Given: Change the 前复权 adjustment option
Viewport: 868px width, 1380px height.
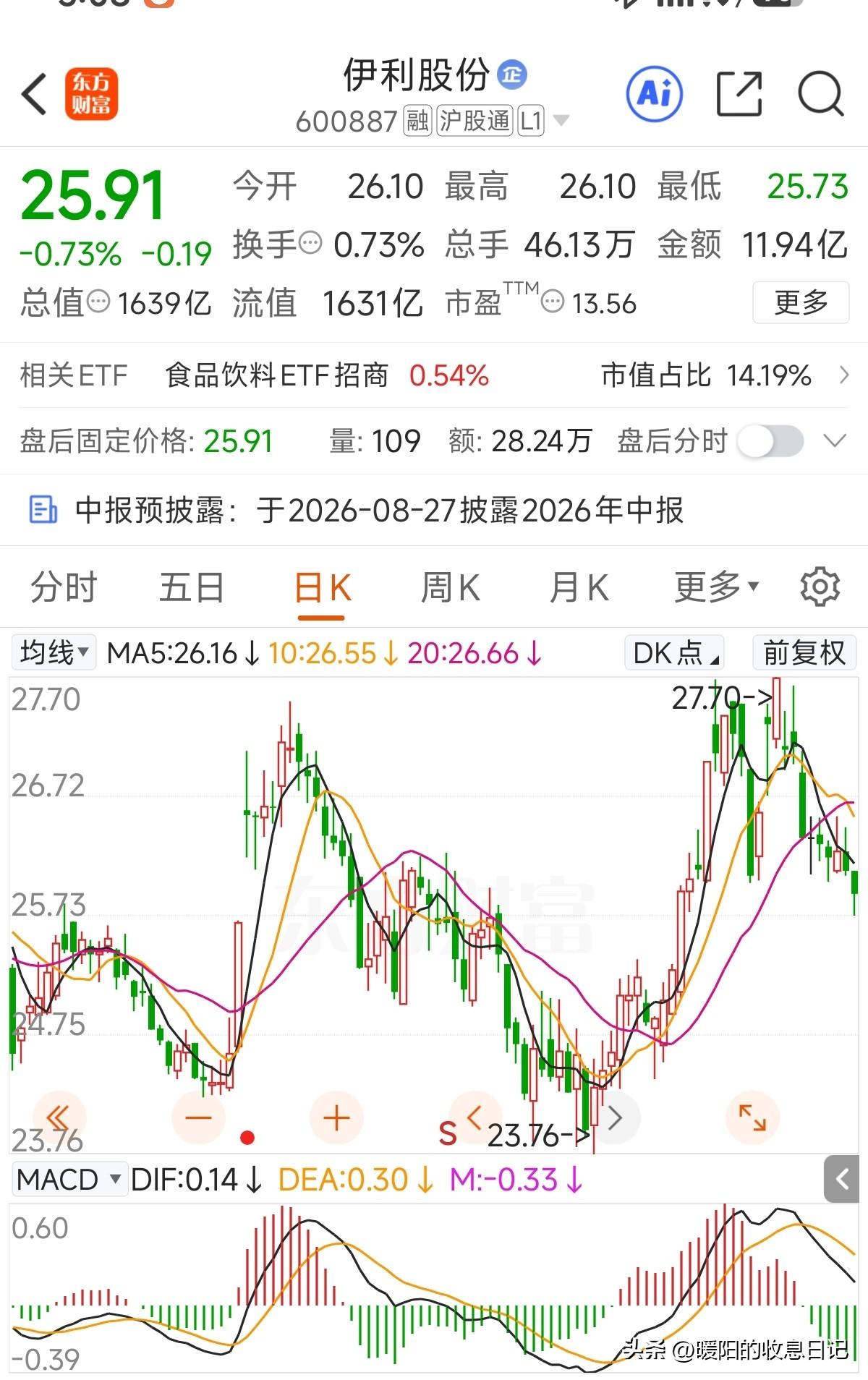Looking at the screenshot, I should pos(804,653).
